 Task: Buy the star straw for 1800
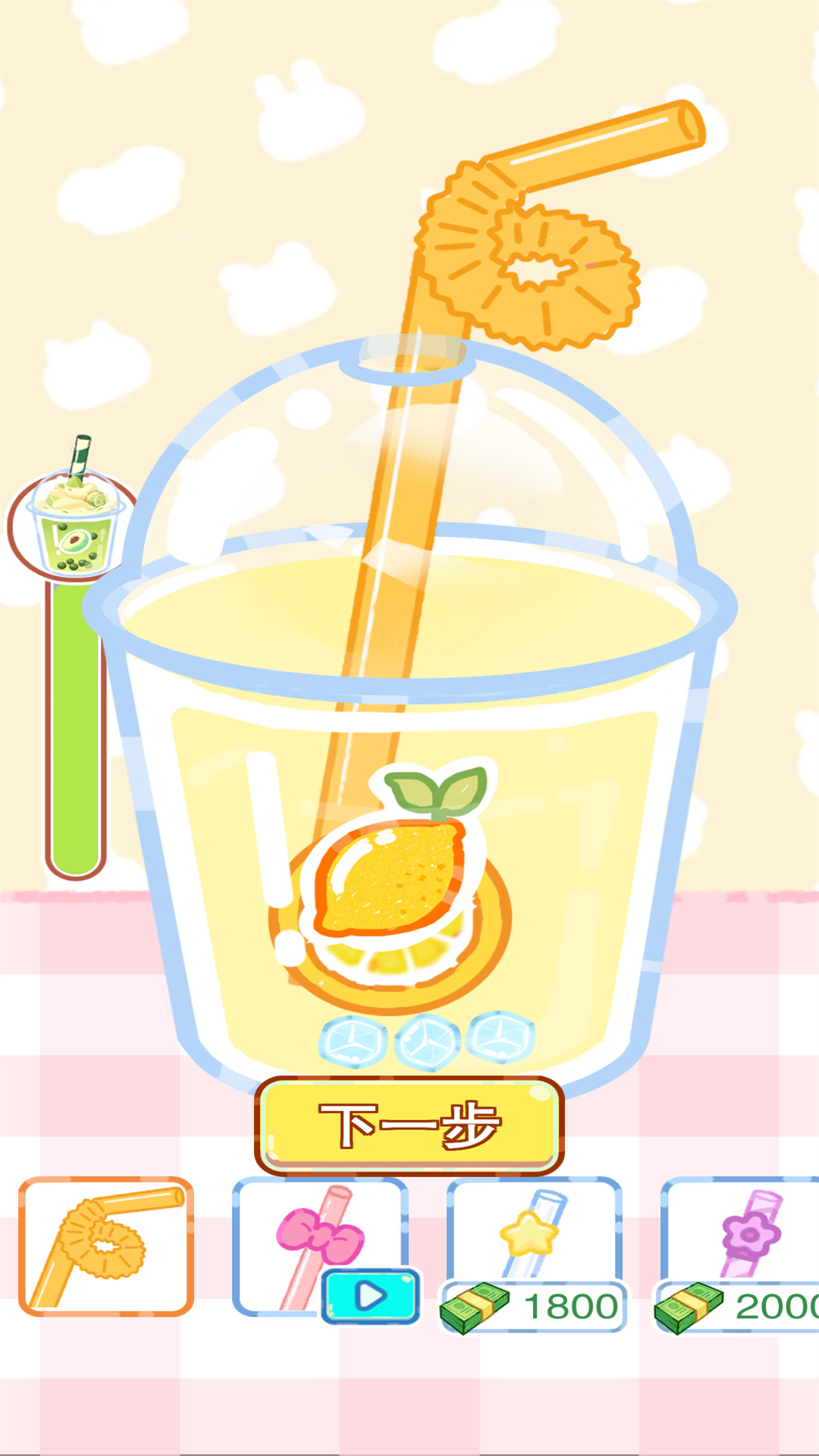pyautogui.click(x=534, y=1304)
